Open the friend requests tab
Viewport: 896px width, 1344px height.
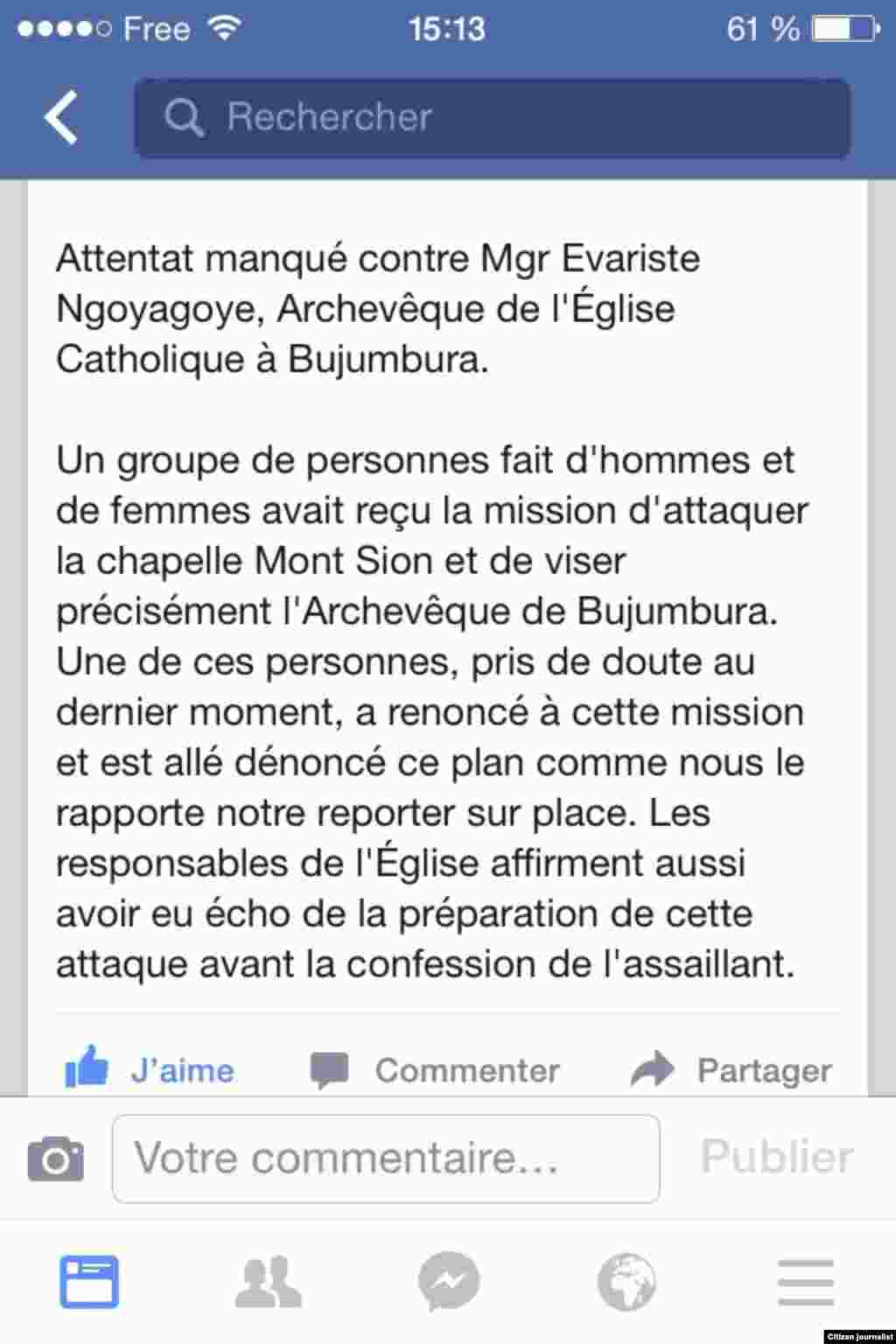point(269,1282)
